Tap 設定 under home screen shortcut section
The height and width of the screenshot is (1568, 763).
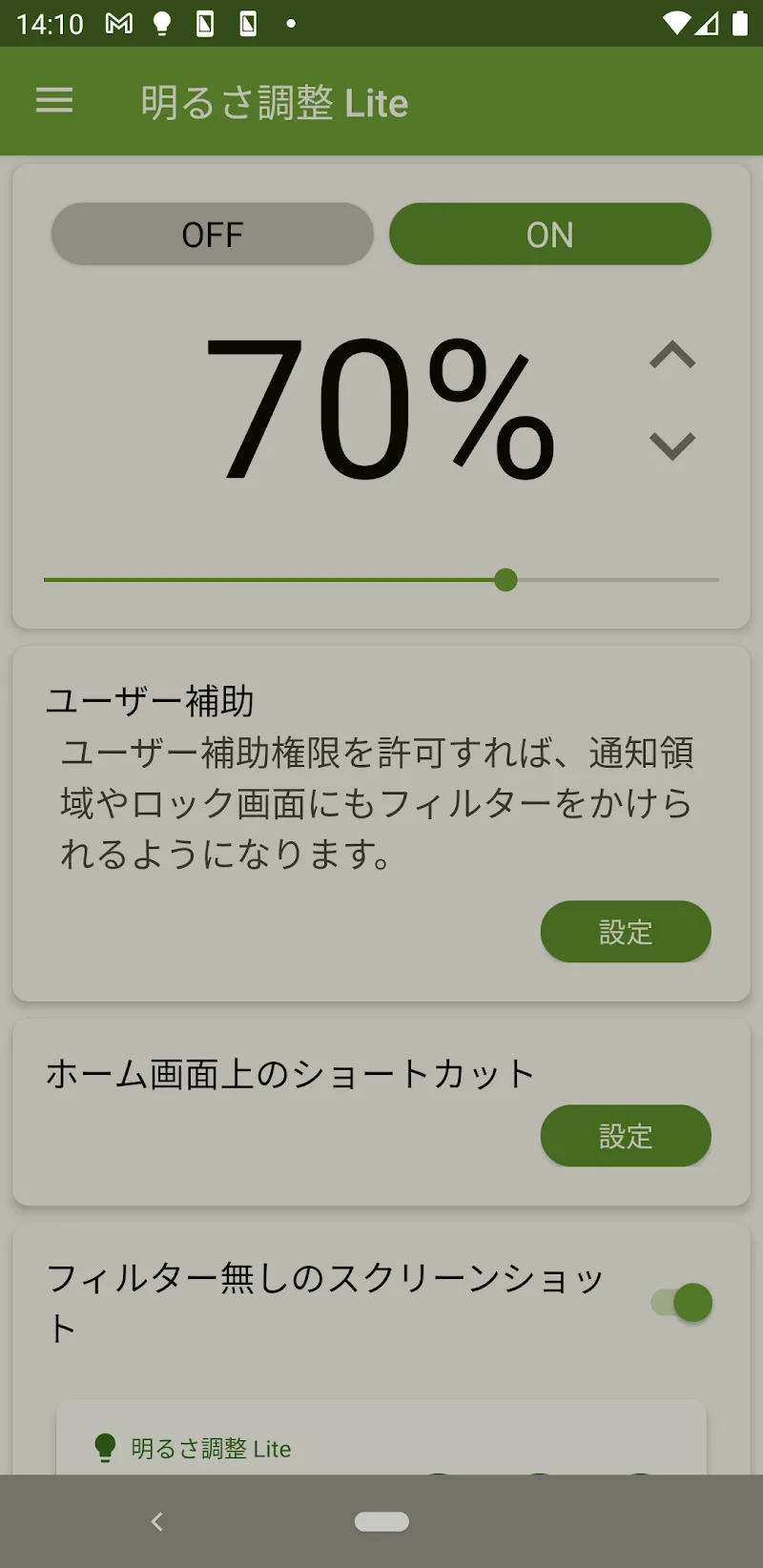tap(626, 1136)
